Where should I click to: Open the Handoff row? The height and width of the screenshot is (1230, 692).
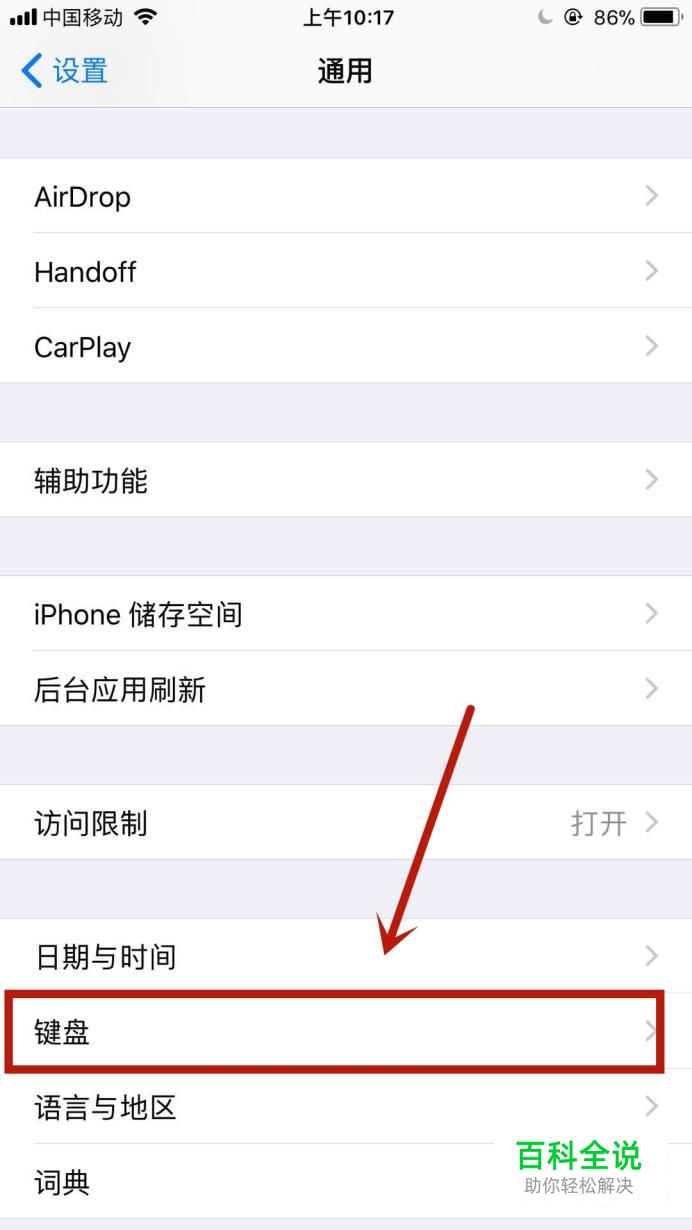click(346, 271)
